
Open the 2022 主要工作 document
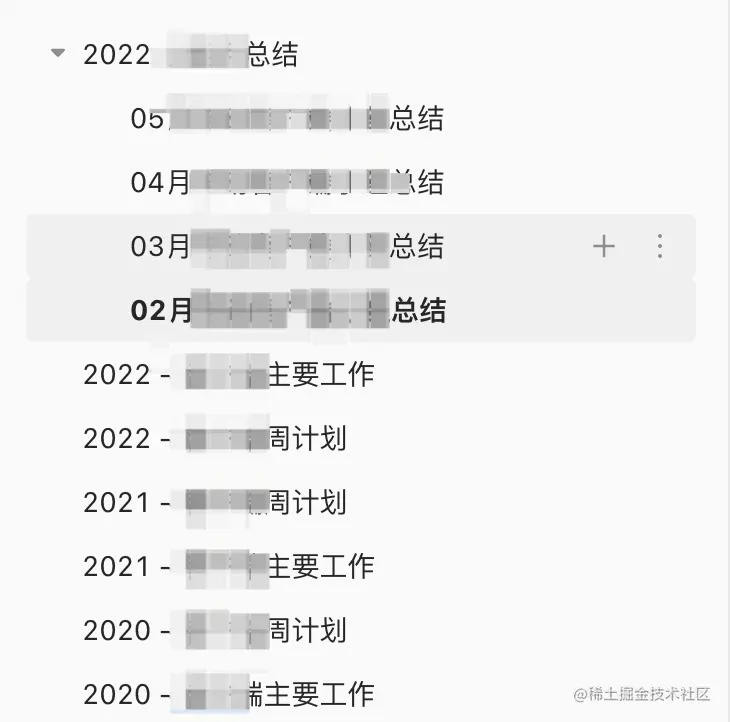(x=228, y=374)
